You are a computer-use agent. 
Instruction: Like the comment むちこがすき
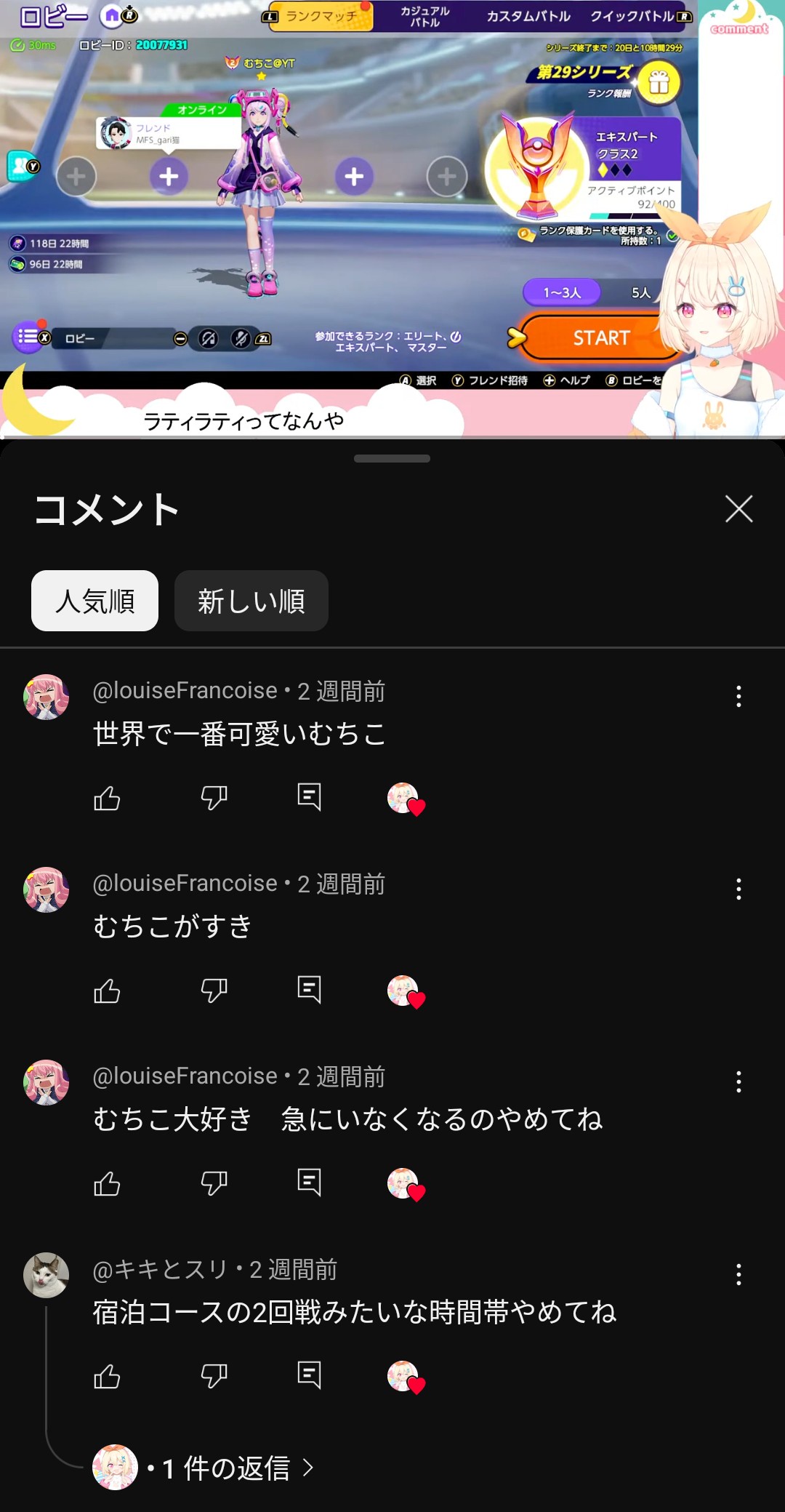click(107, 991)
